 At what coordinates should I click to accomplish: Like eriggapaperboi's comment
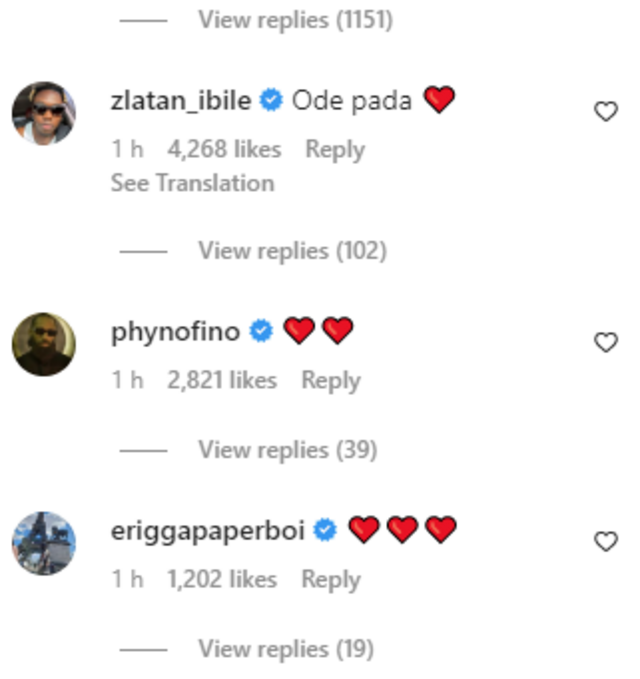coord(606,542)
